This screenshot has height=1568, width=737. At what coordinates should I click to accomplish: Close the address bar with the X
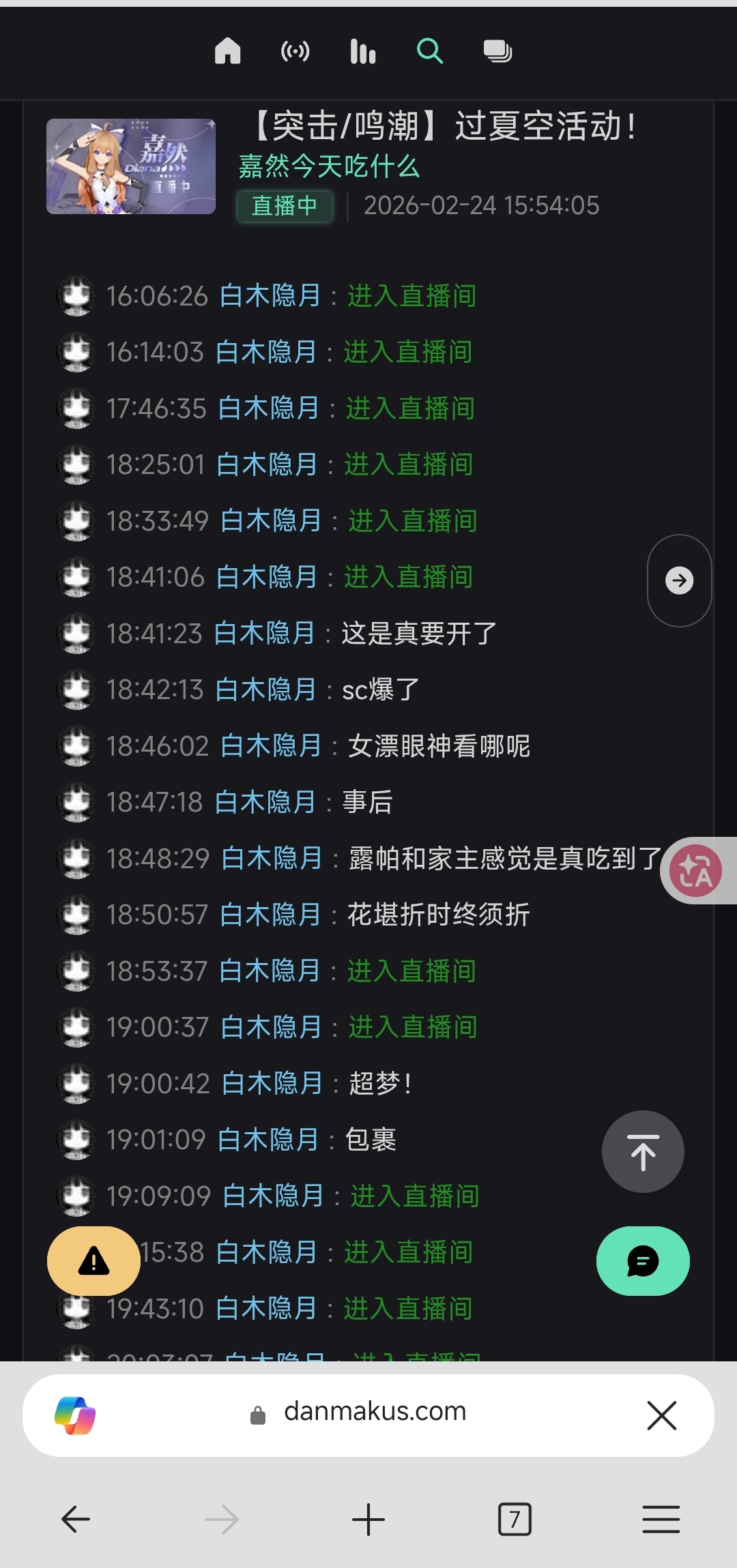[661, 1415]
